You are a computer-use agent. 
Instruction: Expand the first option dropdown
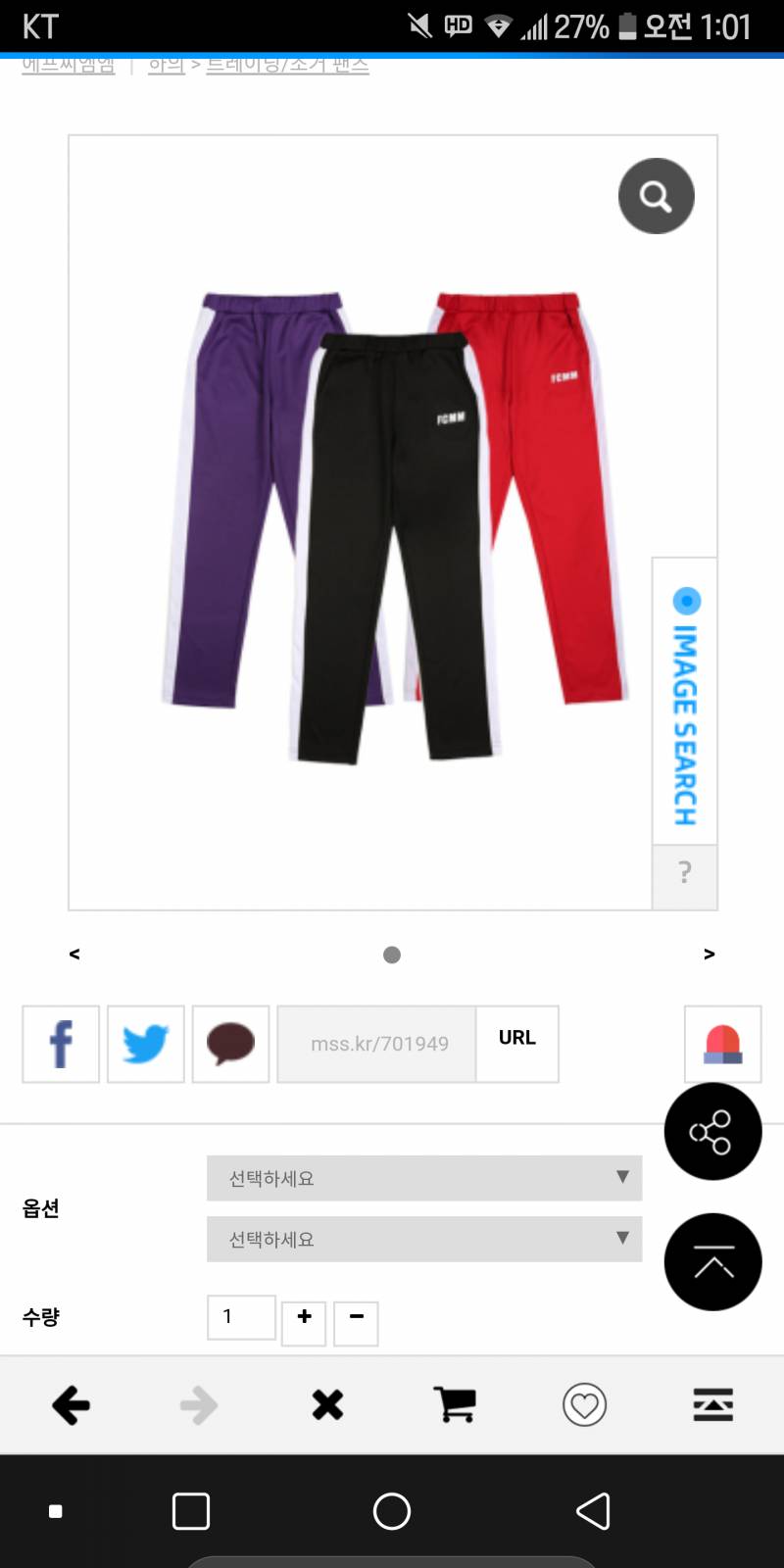pos(424,1178)
